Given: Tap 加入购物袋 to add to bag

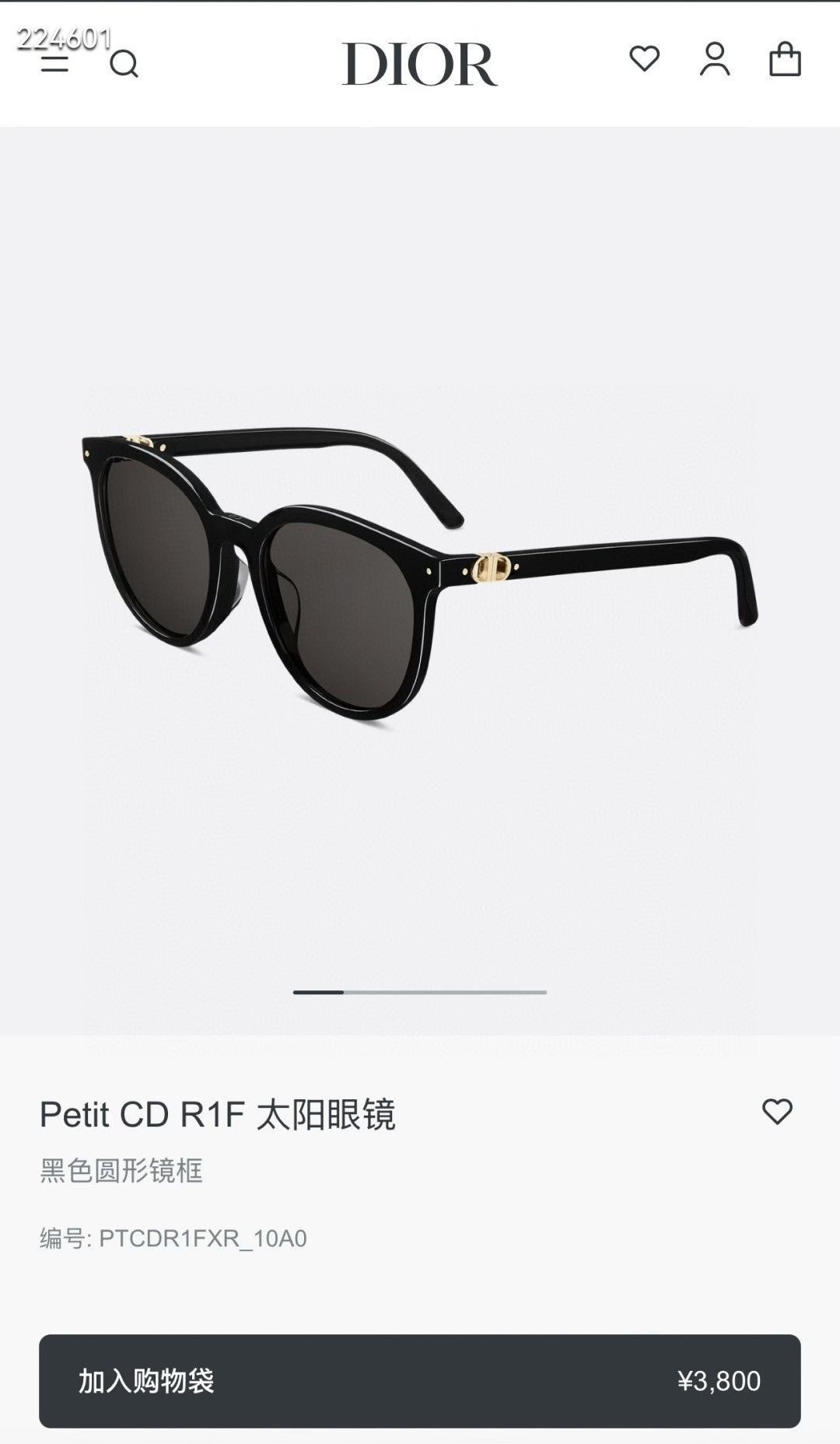Looking at the screenshot, I should click(x=420, y=1381).
